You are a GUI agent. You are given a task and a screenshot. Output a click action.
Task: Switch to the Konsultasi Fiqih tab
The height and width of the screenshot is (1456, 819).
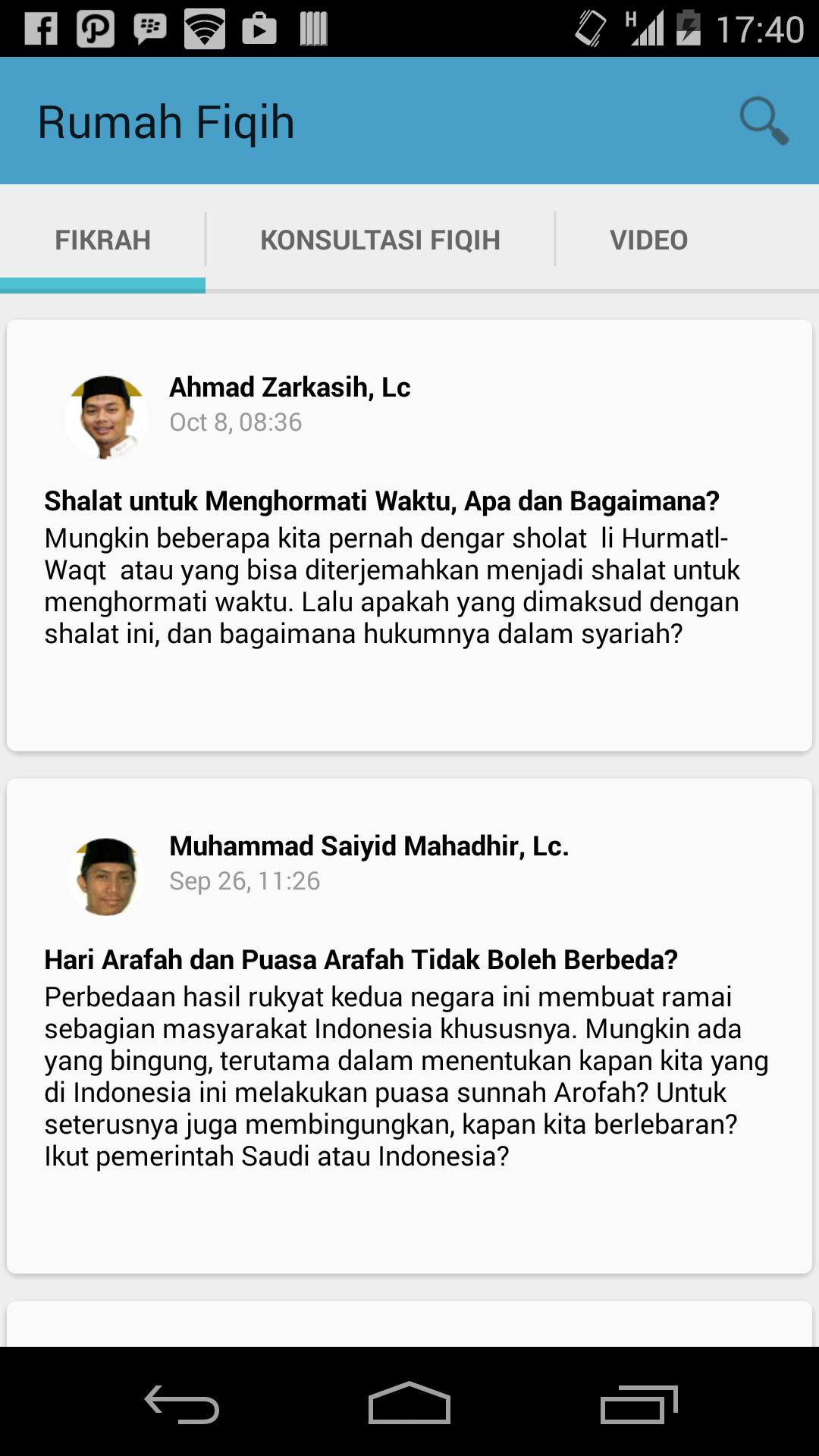coord(380,240)
